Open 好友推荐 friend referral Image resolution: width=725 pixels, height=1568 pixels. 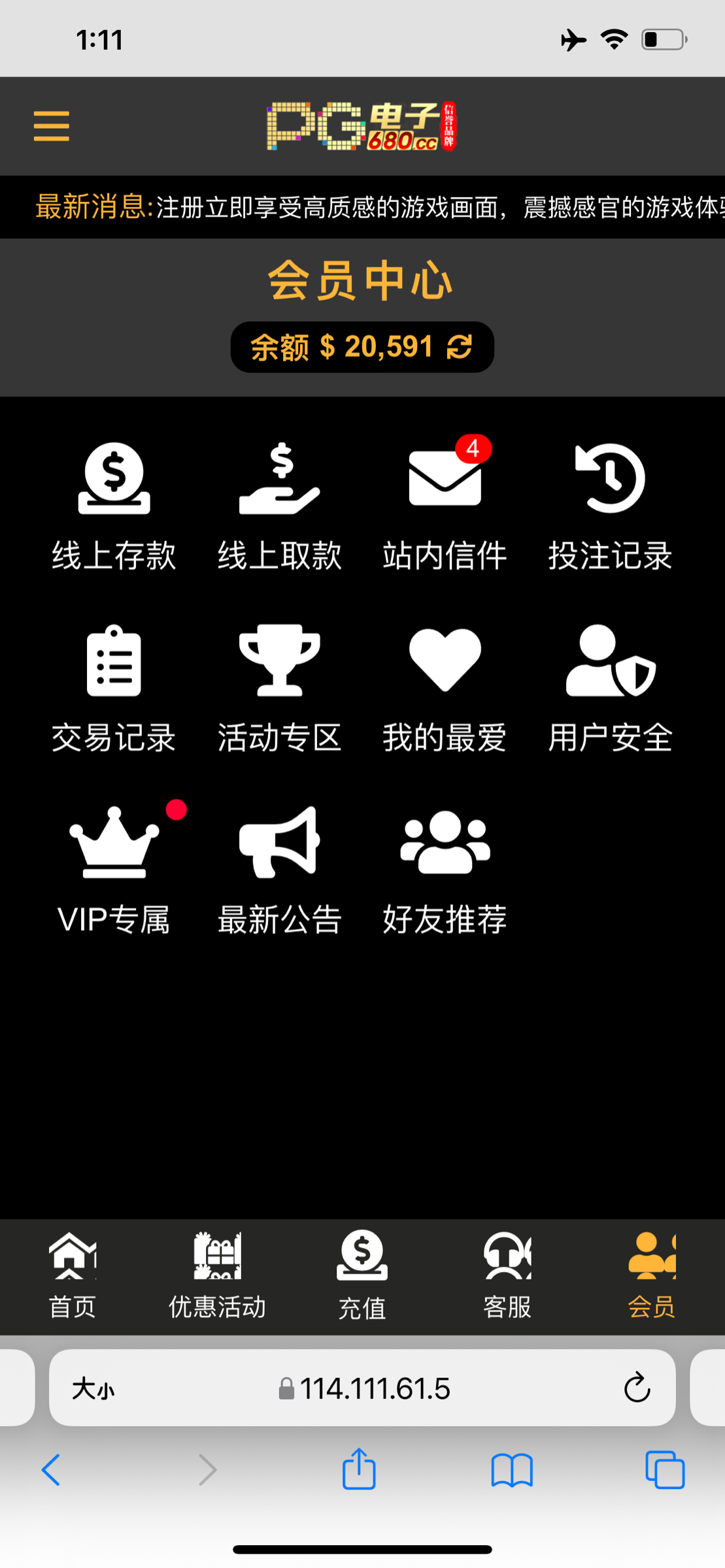pyautogui.click(x=445, y=870)
